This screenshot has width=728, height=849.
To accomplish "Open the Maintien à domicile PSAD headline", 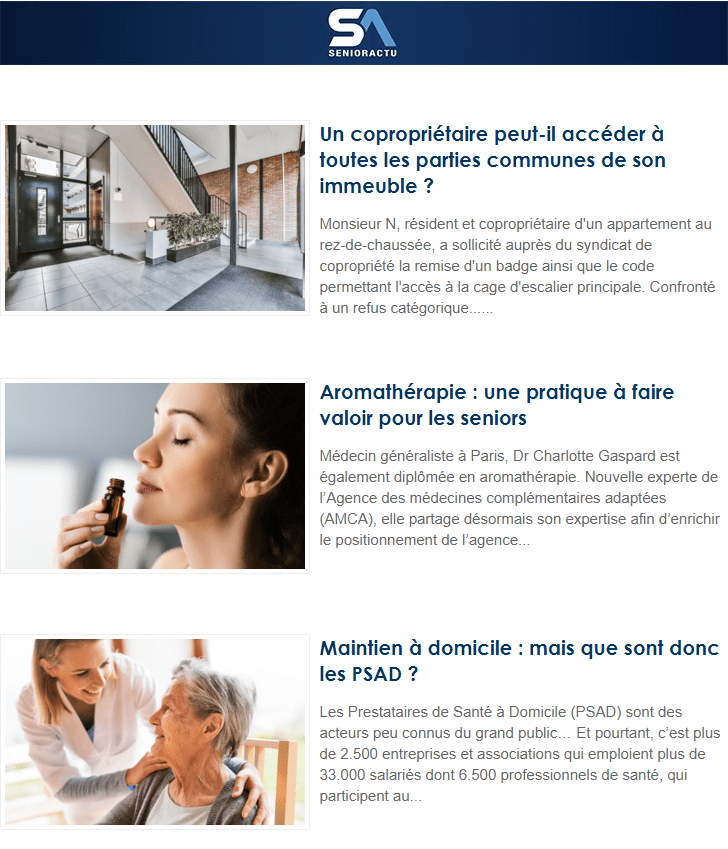I will pos(518,661).
